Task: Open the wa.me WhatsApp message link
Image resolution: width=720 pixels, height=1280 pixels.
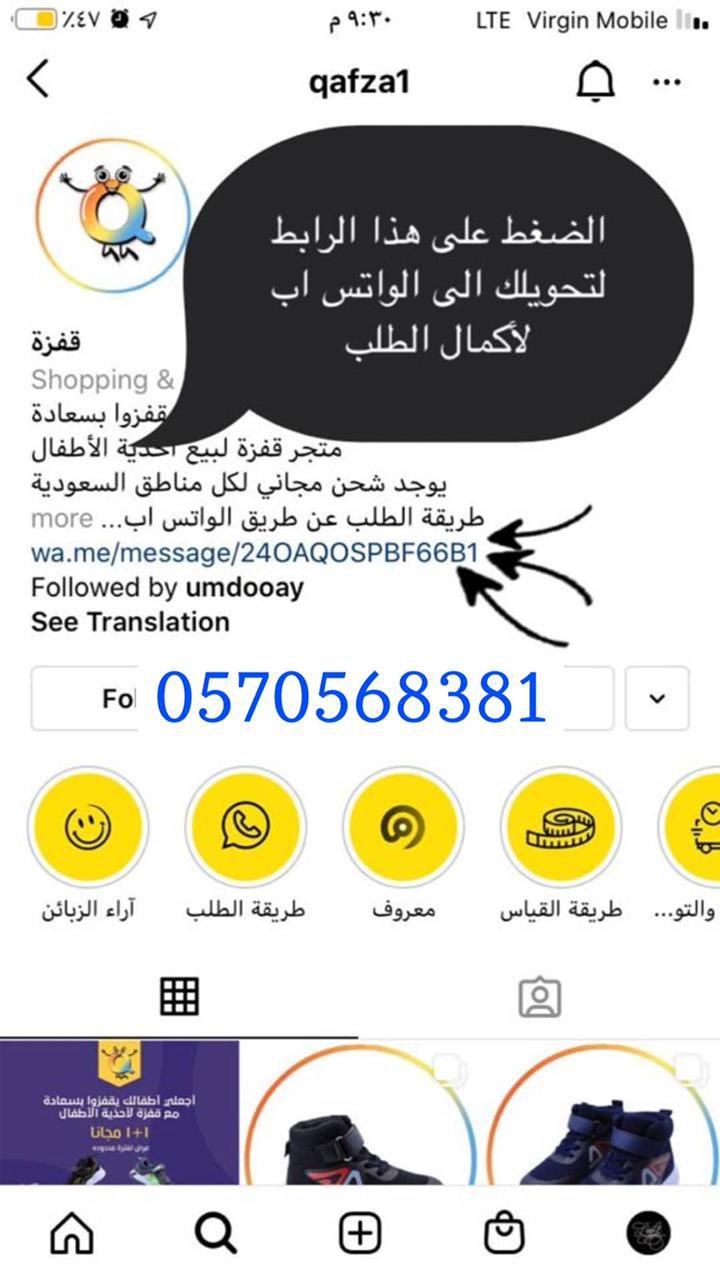Action: click(x=255, y=553)
